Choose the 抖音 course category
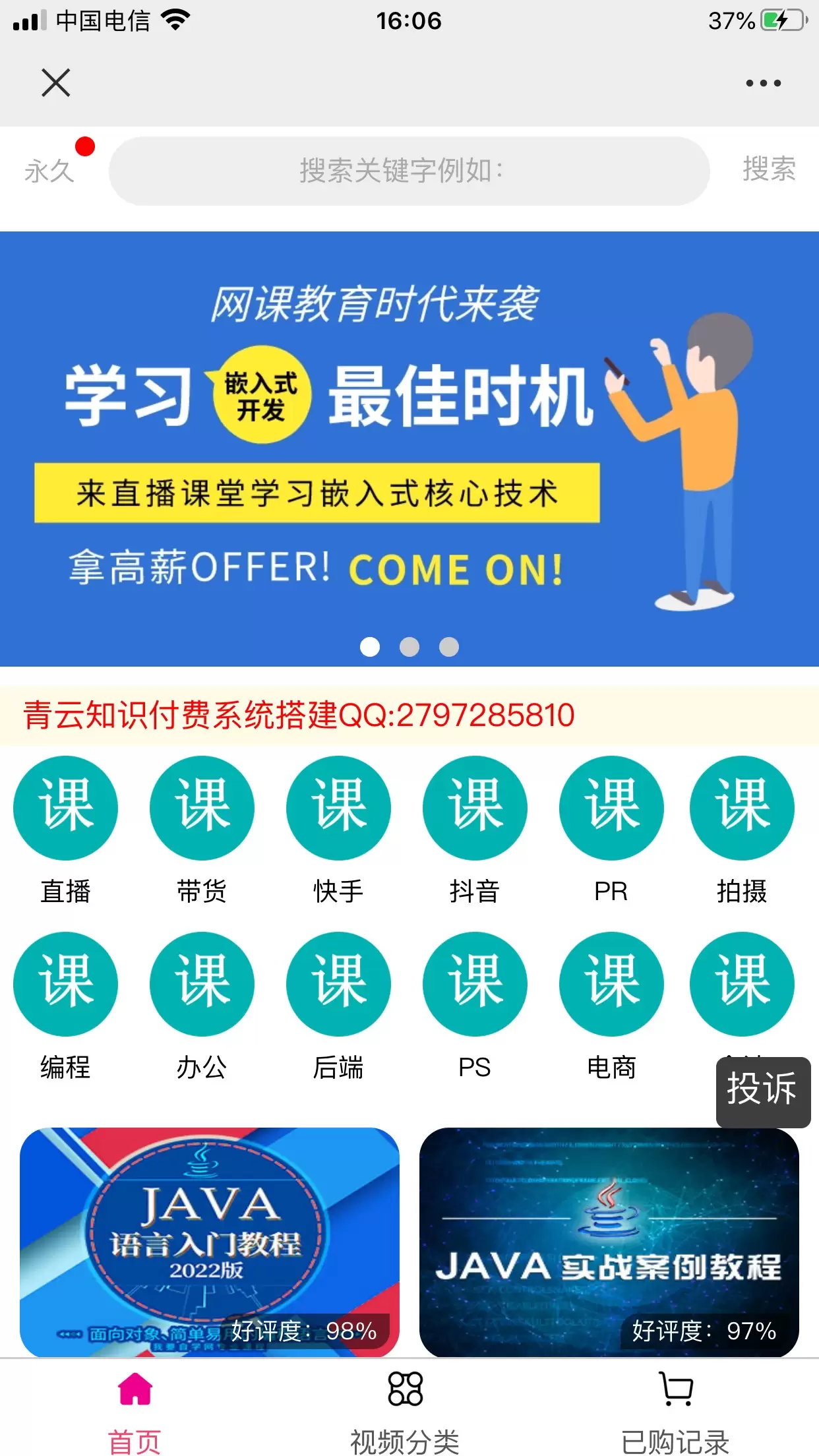 click(475, 831)
